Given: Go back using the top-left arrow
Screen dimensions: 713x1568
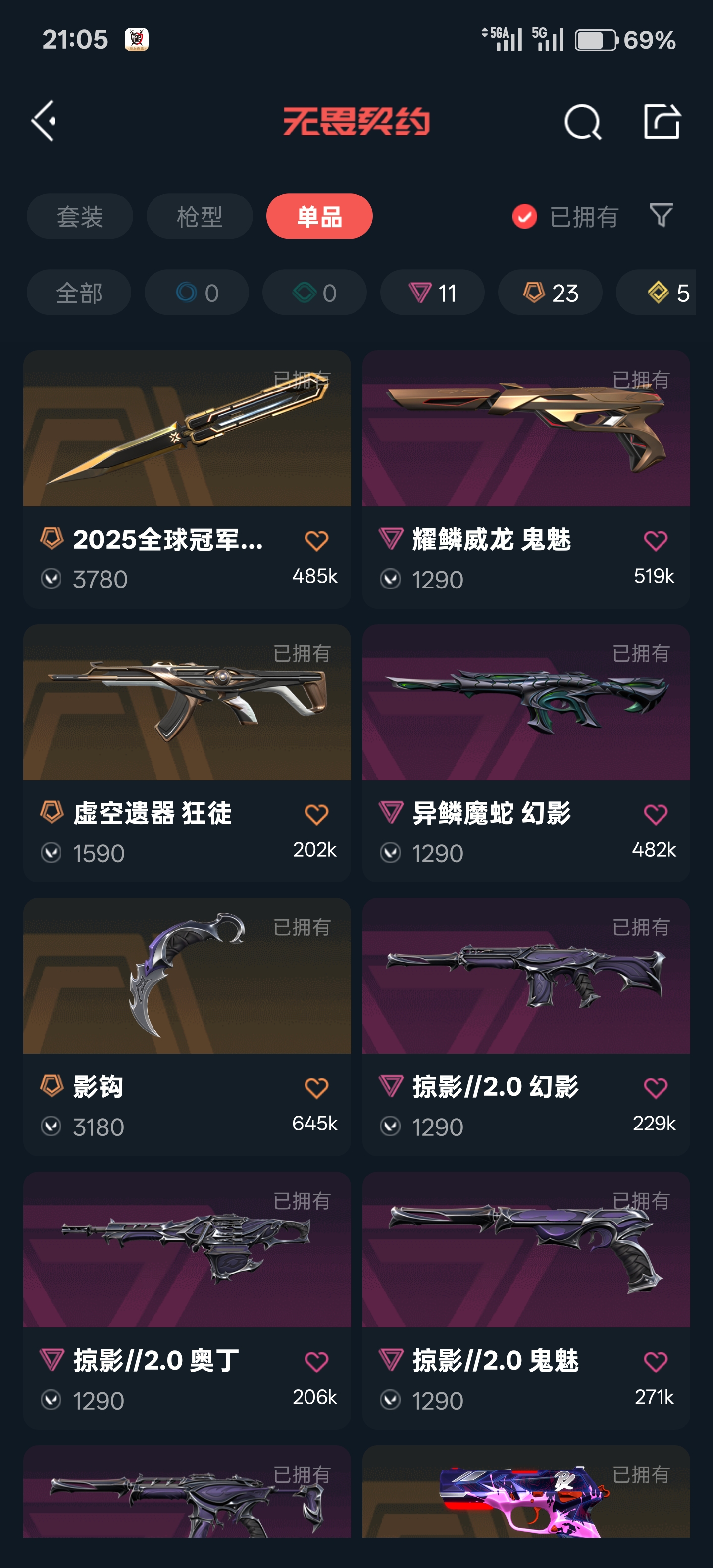Looking at the screenshot, I should click(44, 121).
